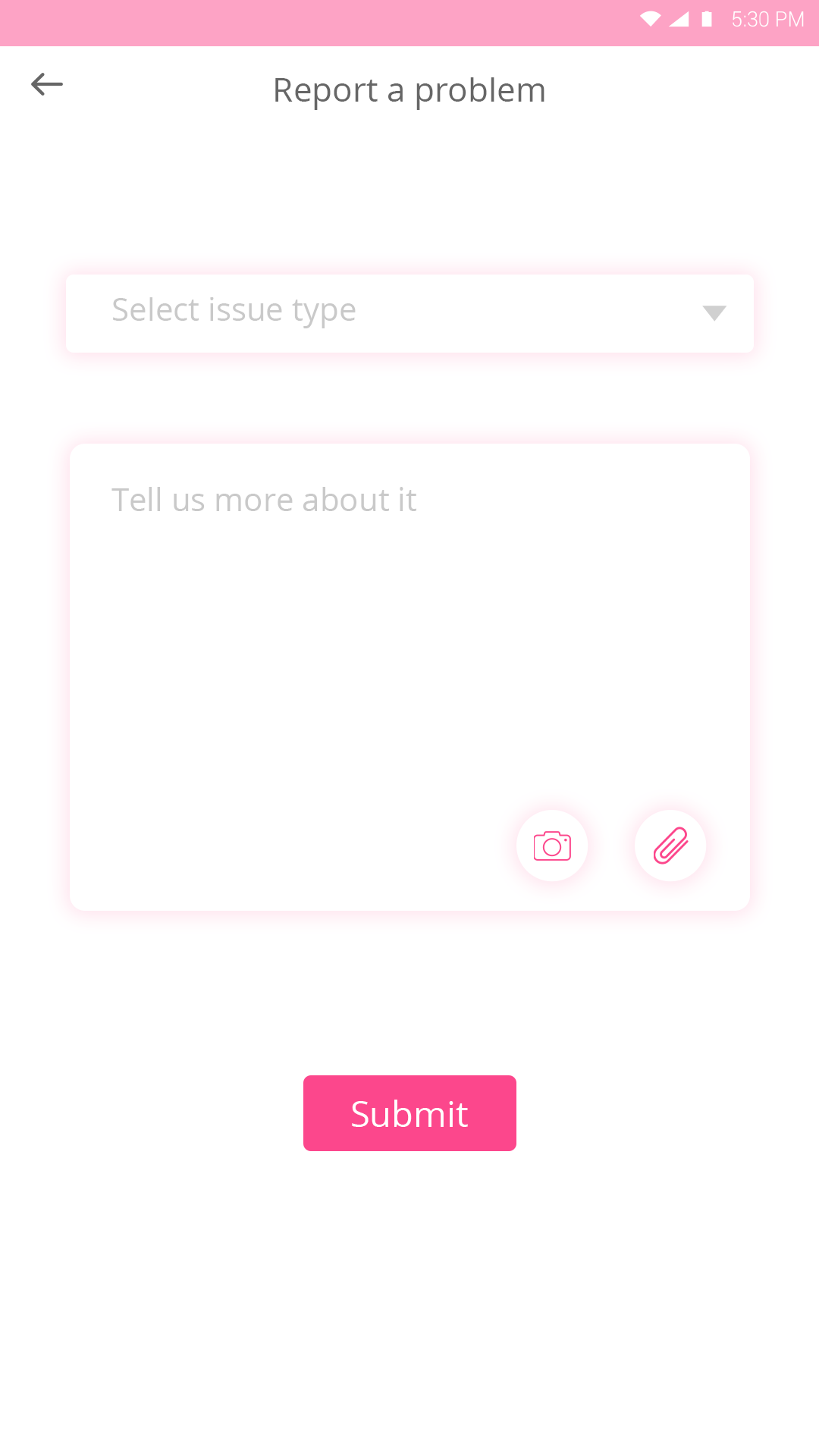Attach a screenshot using the attachment icon
The height and width of the screenshot is (1456, 819).
click(x=670, y=846)
